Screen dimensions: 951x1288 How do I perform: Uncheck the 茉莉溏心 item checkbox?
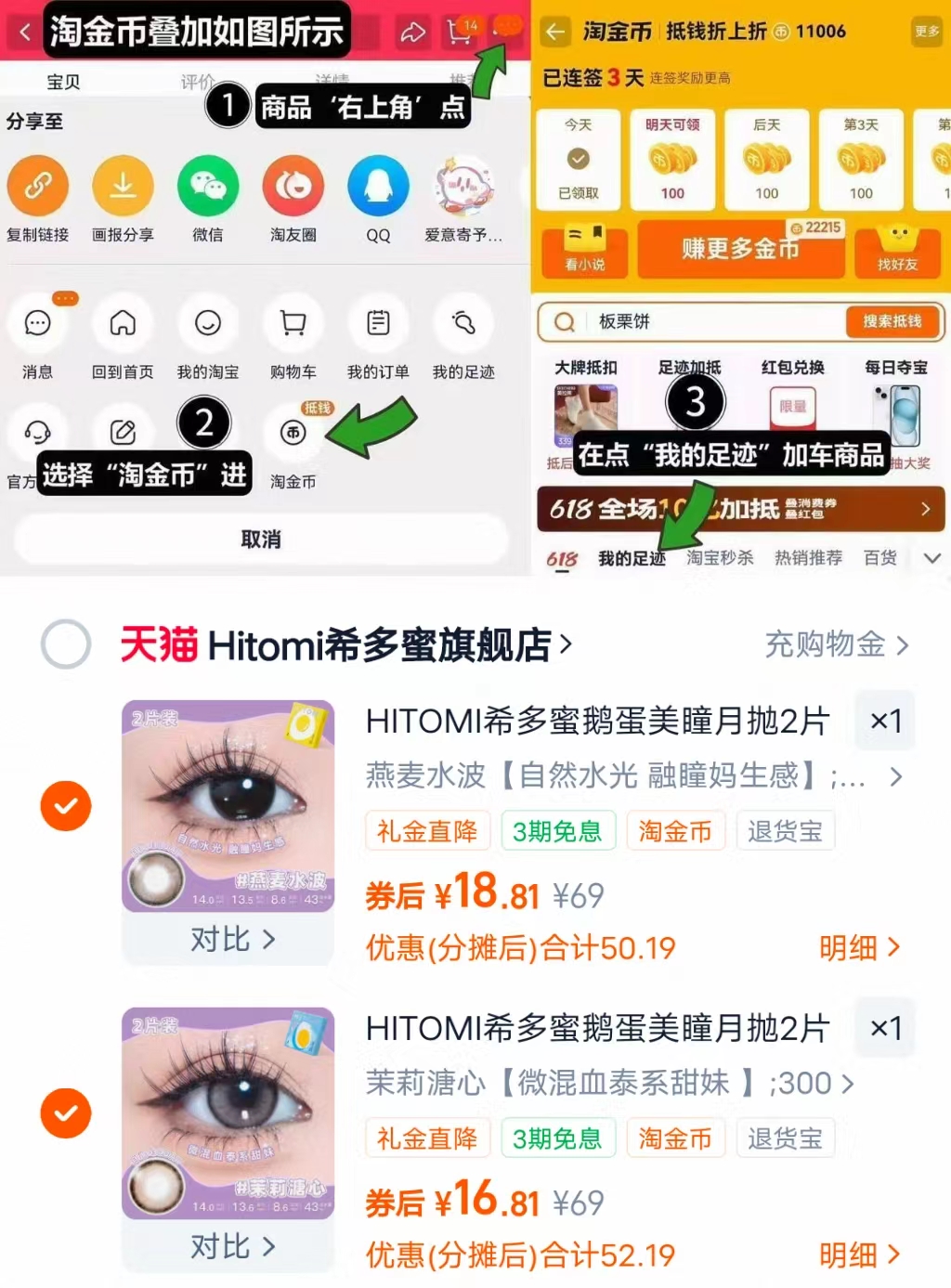65,1113
